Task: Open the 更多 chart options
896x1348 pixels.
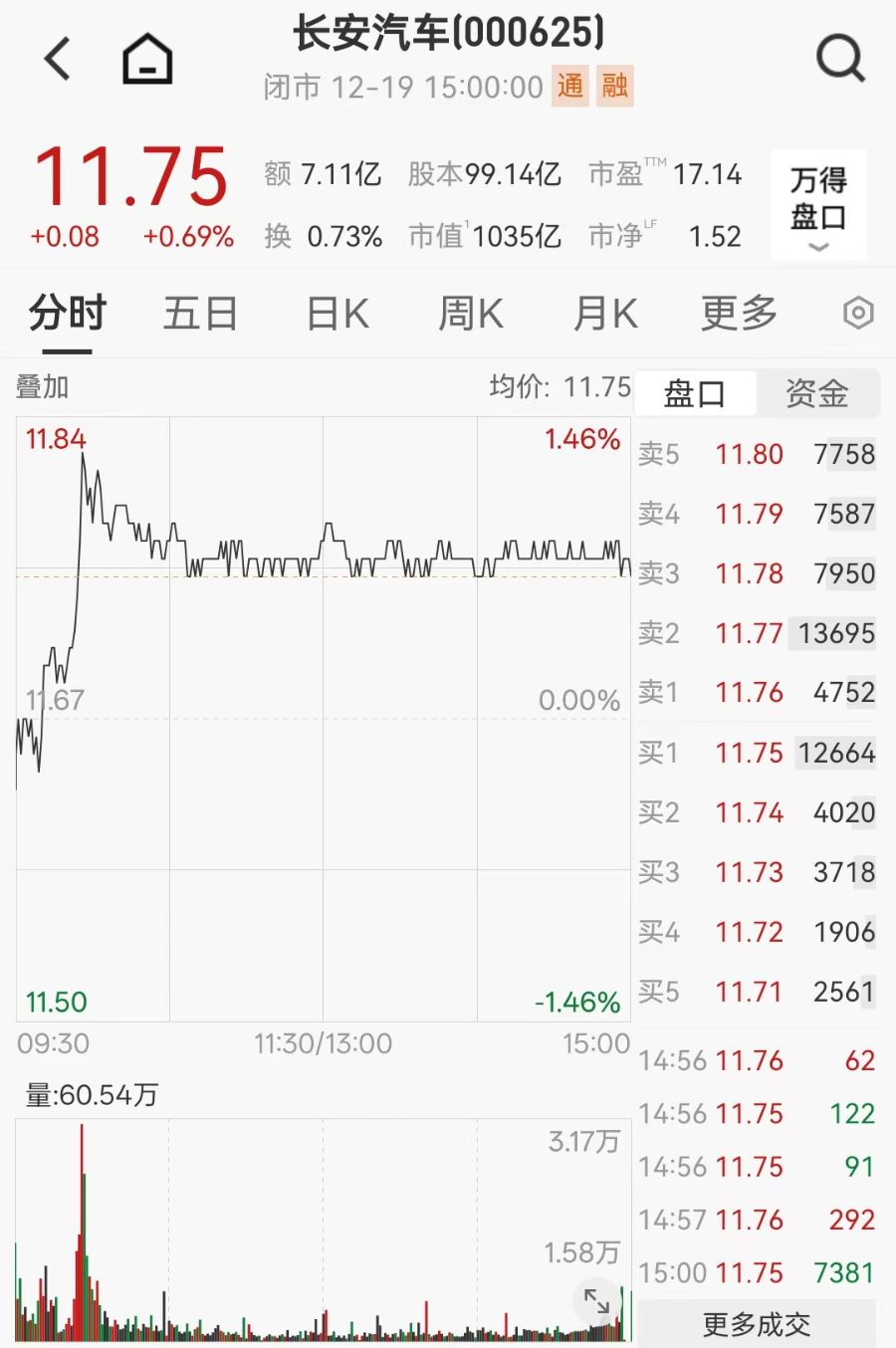Action: click(x=739, y=314)
